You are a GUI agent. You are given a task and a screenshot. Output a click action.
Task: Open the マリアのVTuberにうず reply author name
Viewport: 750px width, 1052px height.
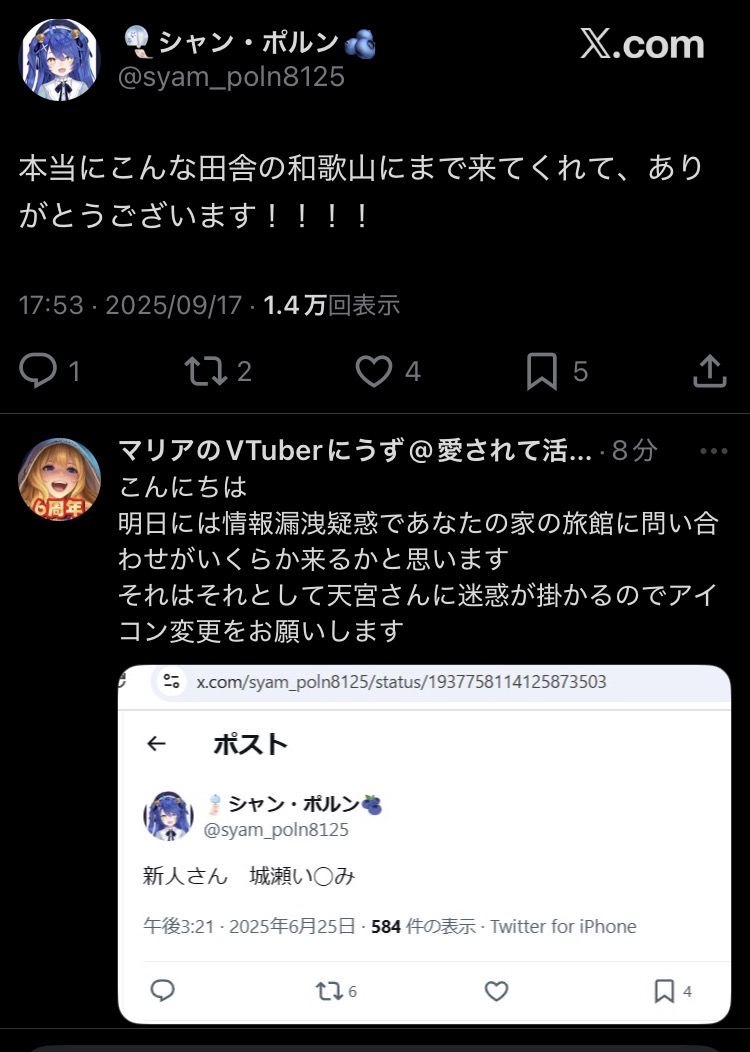[355, 451]
